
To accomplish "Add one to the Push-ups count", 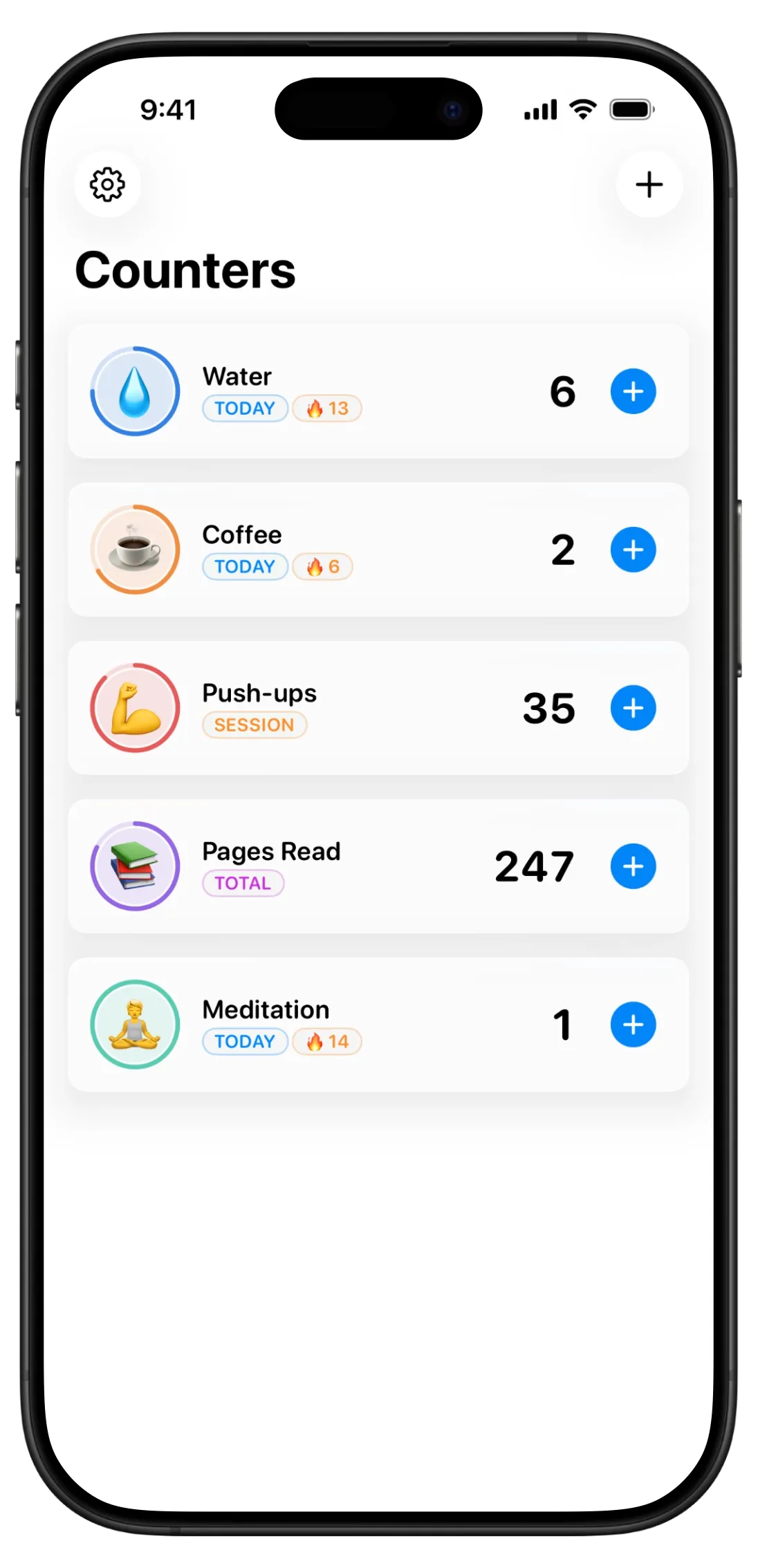I will coord(633,708).
